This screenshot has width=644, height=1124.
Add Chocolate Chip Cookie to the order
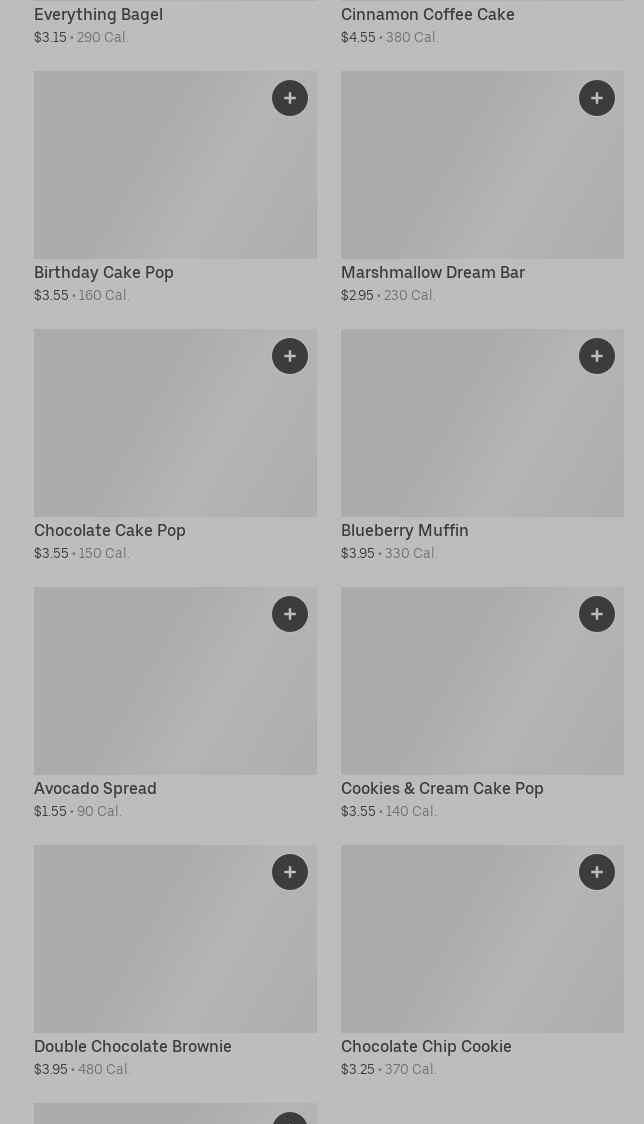[597, 872]
